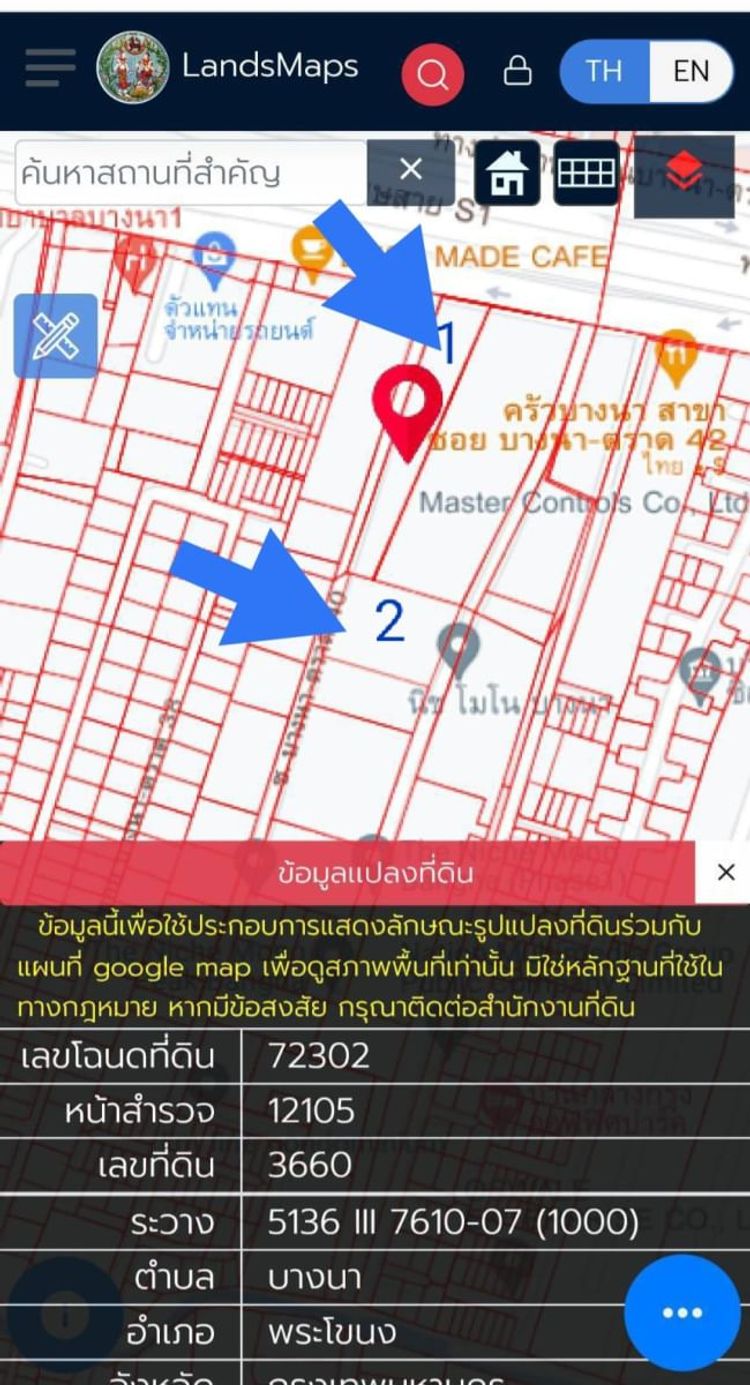Switch language to EN
750x1385 pixels.
pyautogui.click(x=691, y=71)
